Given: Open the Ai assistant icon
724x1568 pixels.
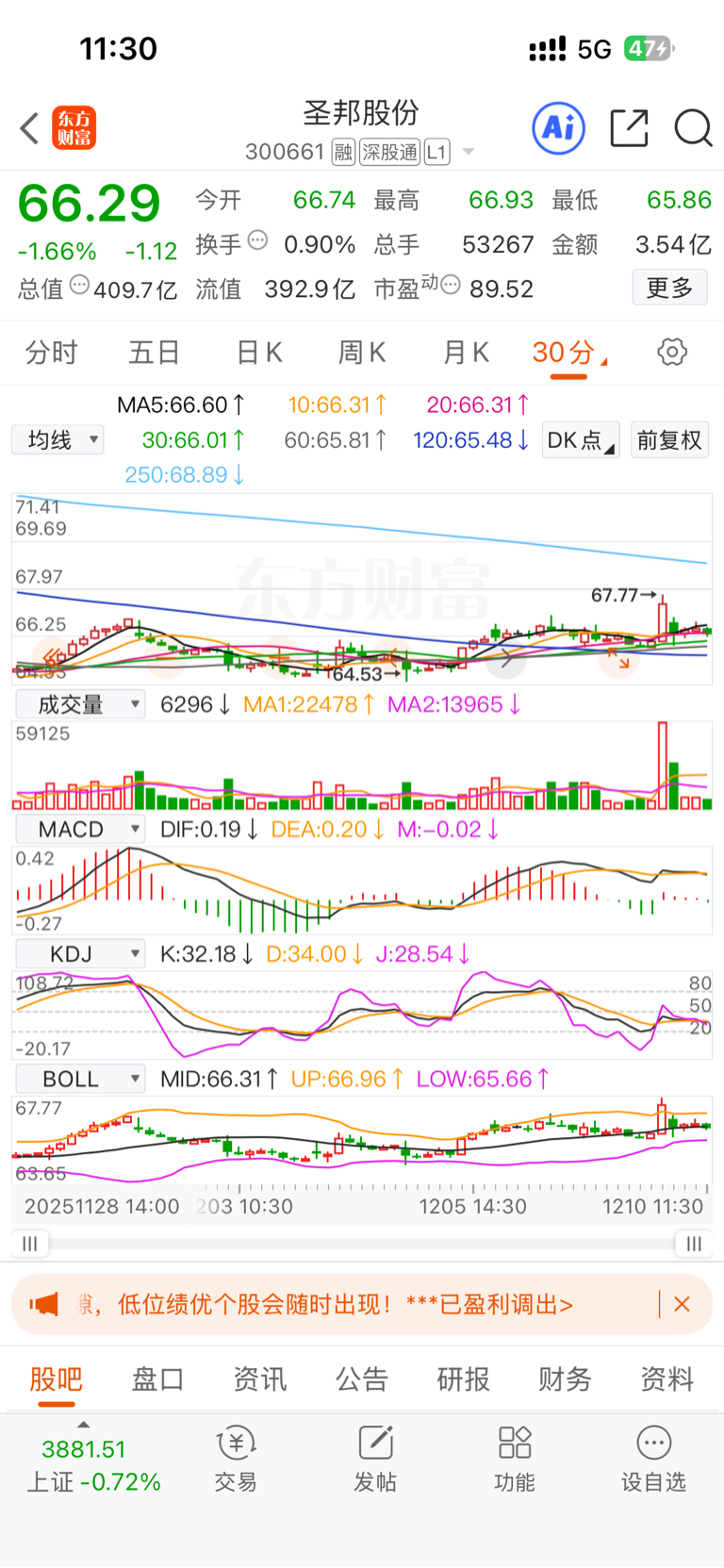Looking at the screenshot, I should [x=559, y=128].
